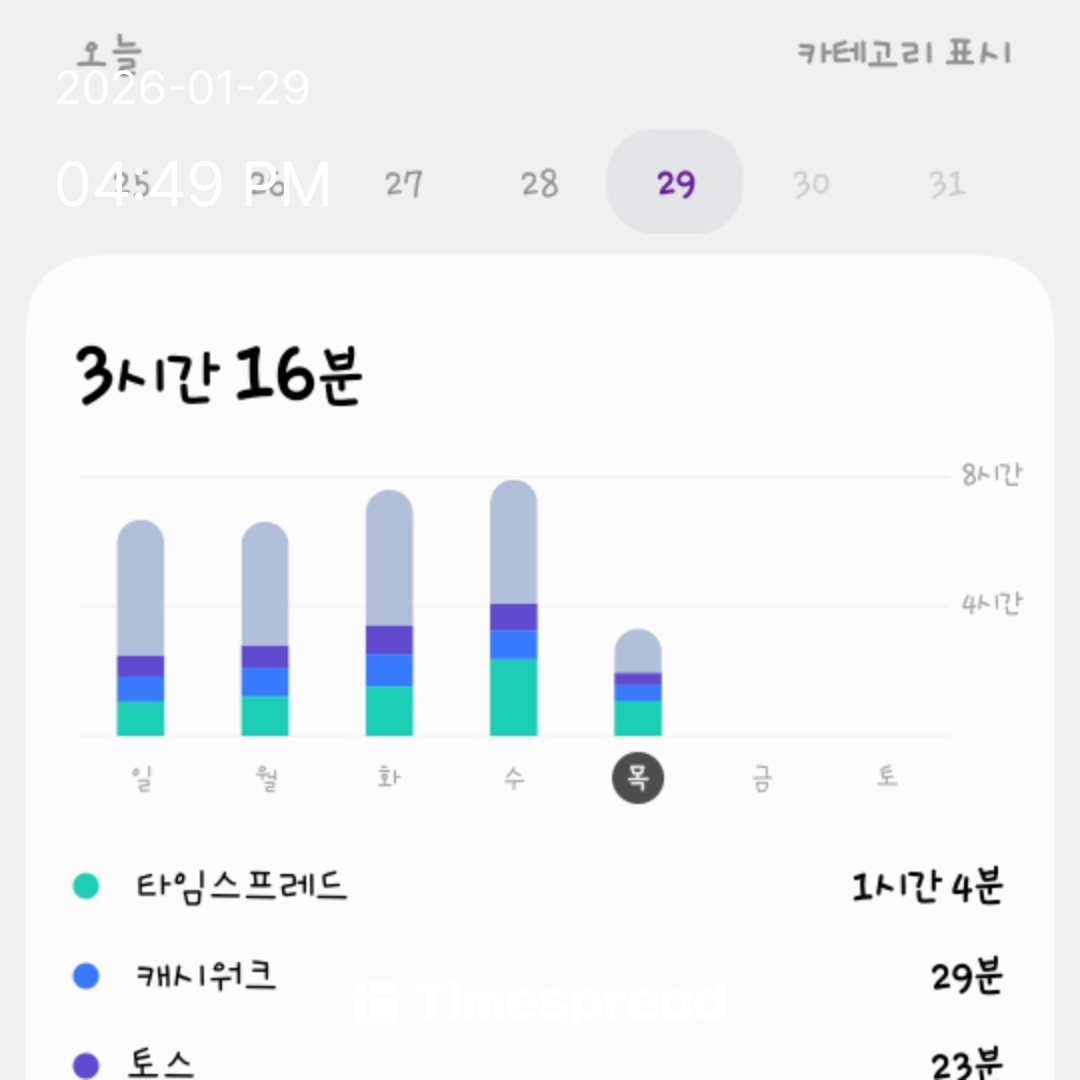The height and width of the screenshot is (1080, 1080).
Task: Select date 27 in the week strip
Action: 404,184
